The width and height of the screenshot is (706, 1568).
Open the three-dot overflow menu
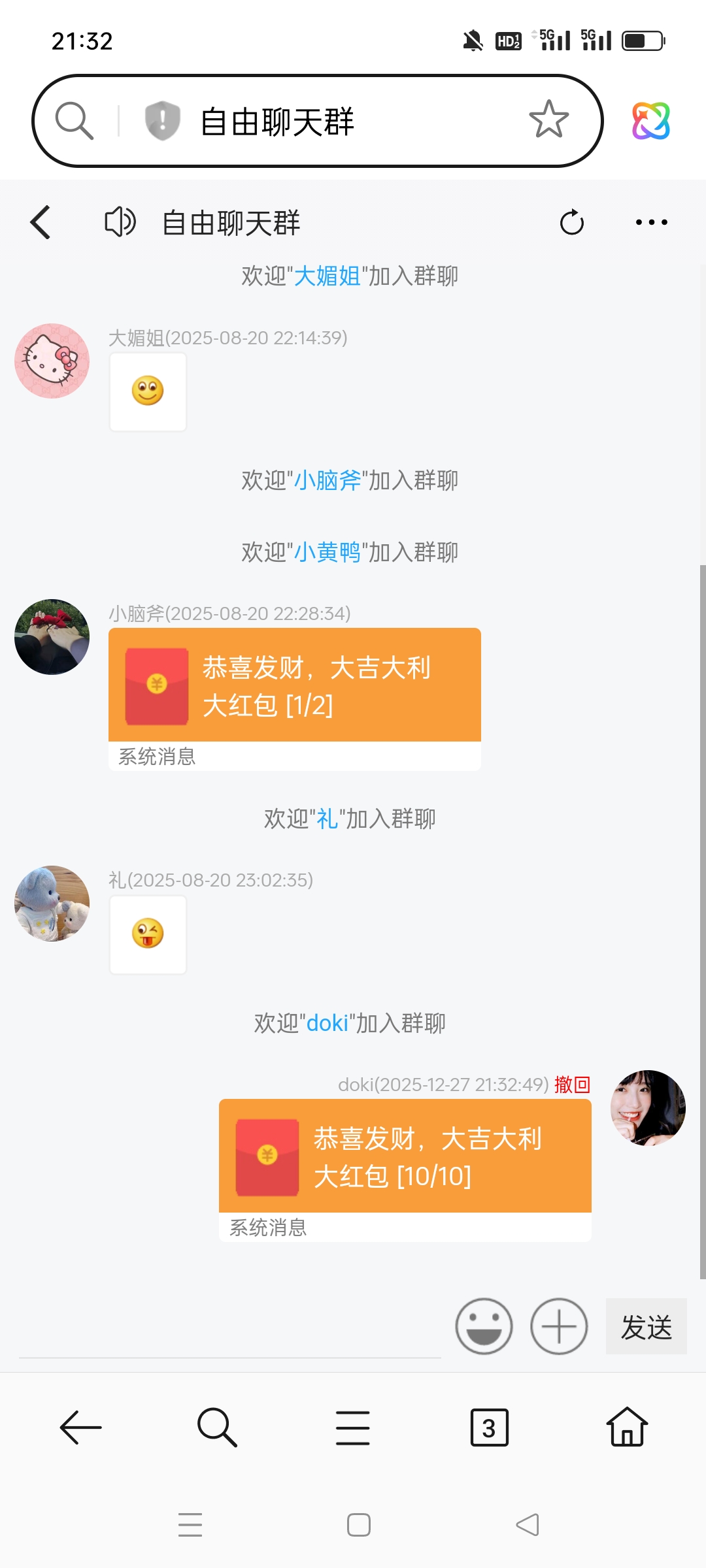pyautogui.click(x=650, y=222)
